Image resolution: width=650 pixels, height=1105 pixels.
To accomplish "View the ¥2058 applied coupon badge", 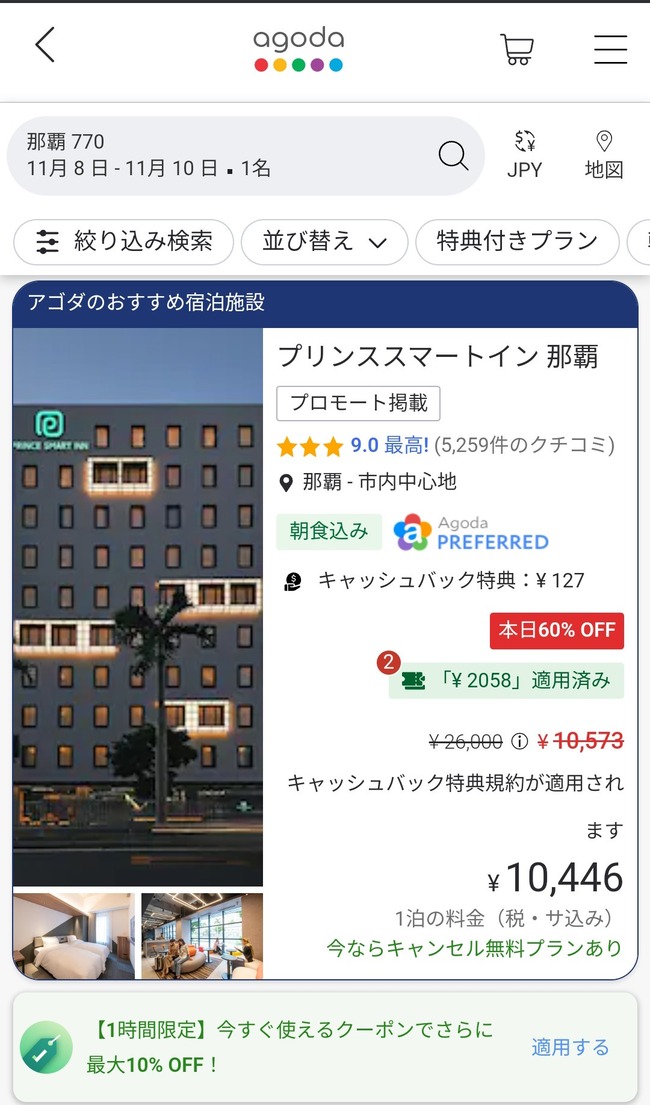I will [506, 680].
